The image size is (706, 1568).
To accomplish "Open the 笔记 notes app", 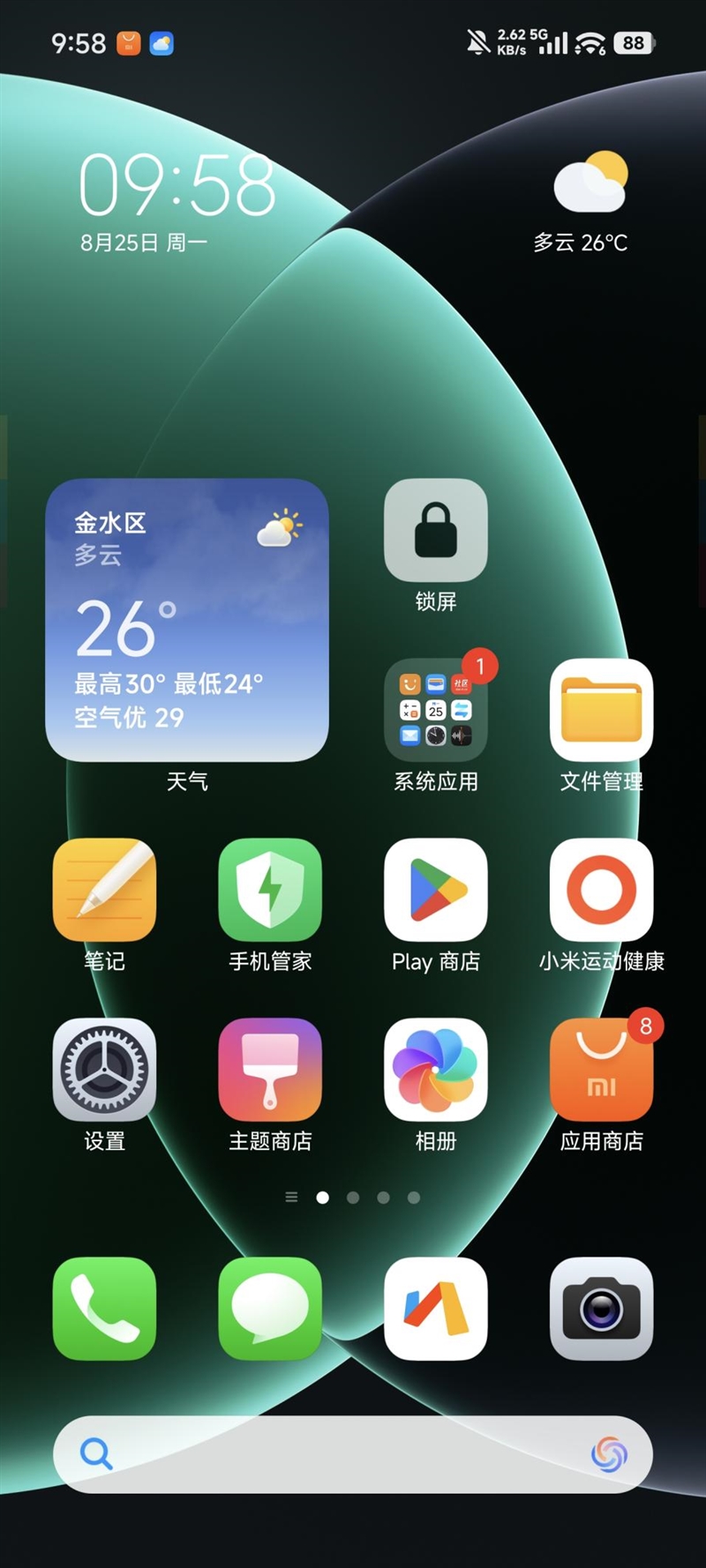I will [x=104, y=891].
